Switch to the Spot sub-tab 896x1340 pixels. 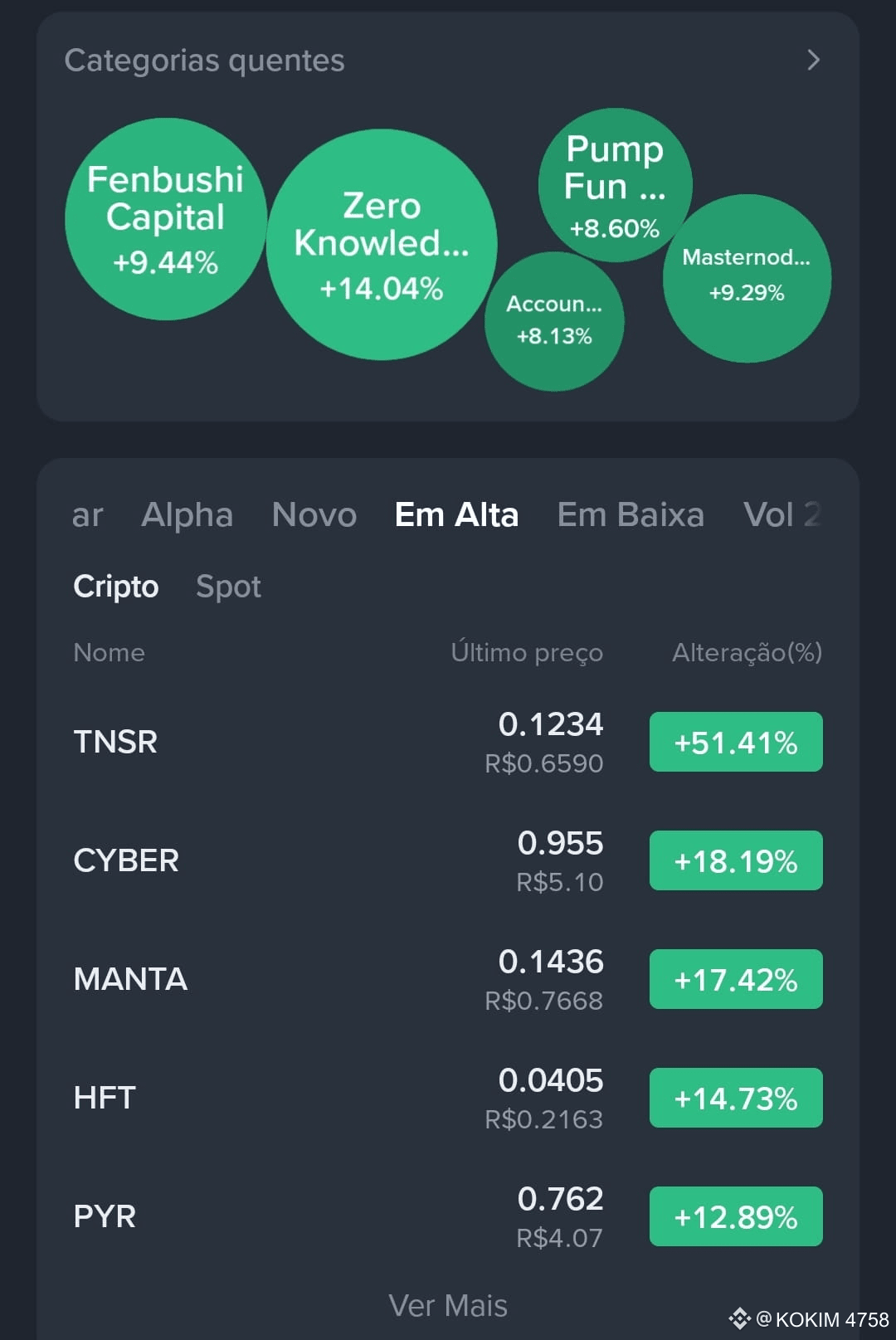pyautogui.click(x=228, y=587)
